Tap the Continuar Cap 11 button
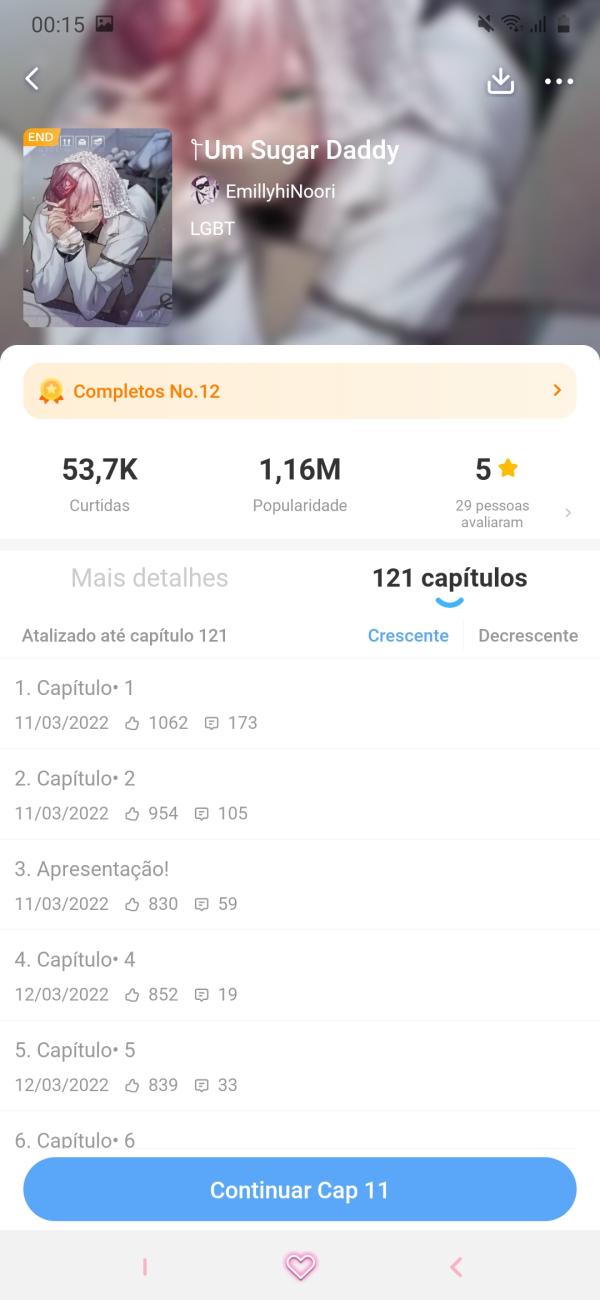Image resolution: width=600 pixels, height=1300 pixels. [x=300, y=1190]
